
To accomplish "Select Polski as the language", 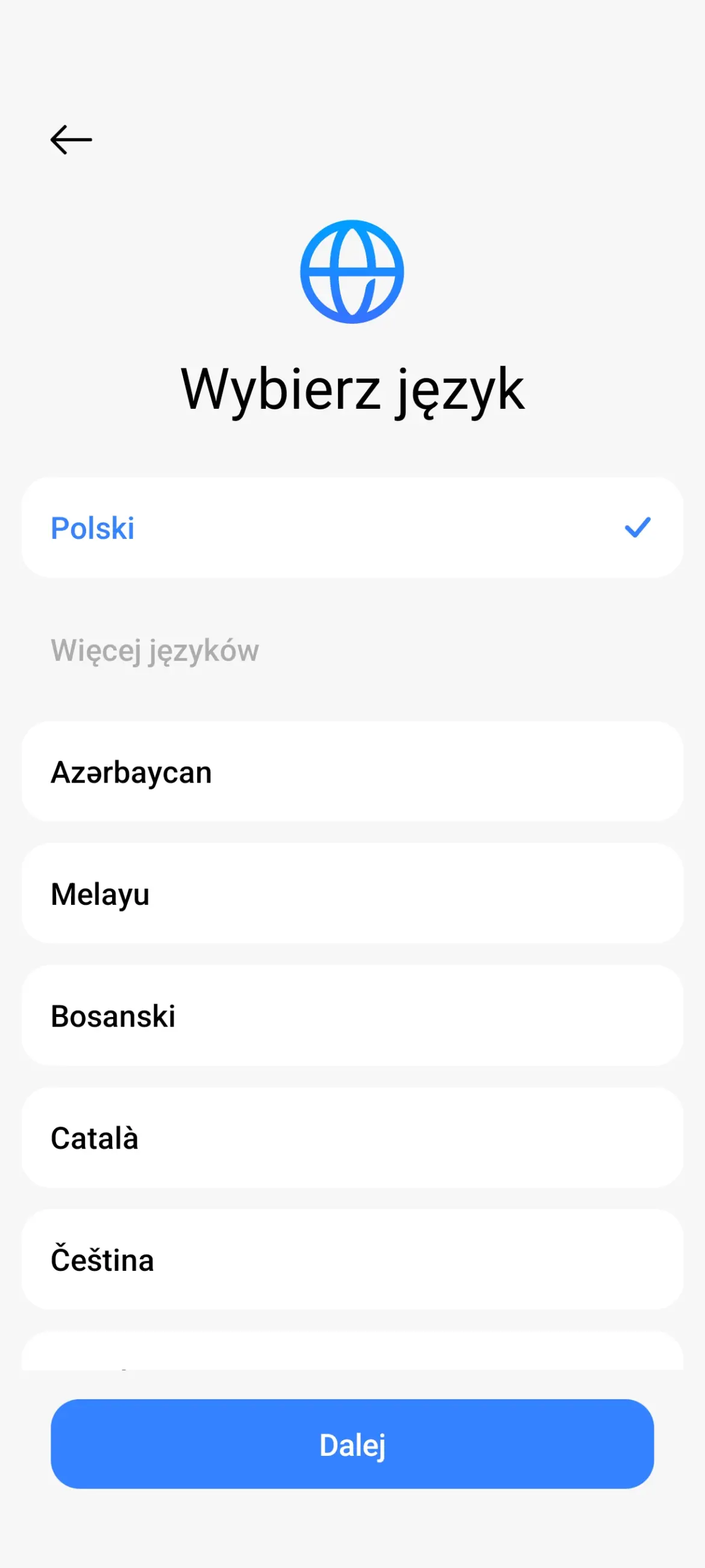I will [x=352, y=527].
